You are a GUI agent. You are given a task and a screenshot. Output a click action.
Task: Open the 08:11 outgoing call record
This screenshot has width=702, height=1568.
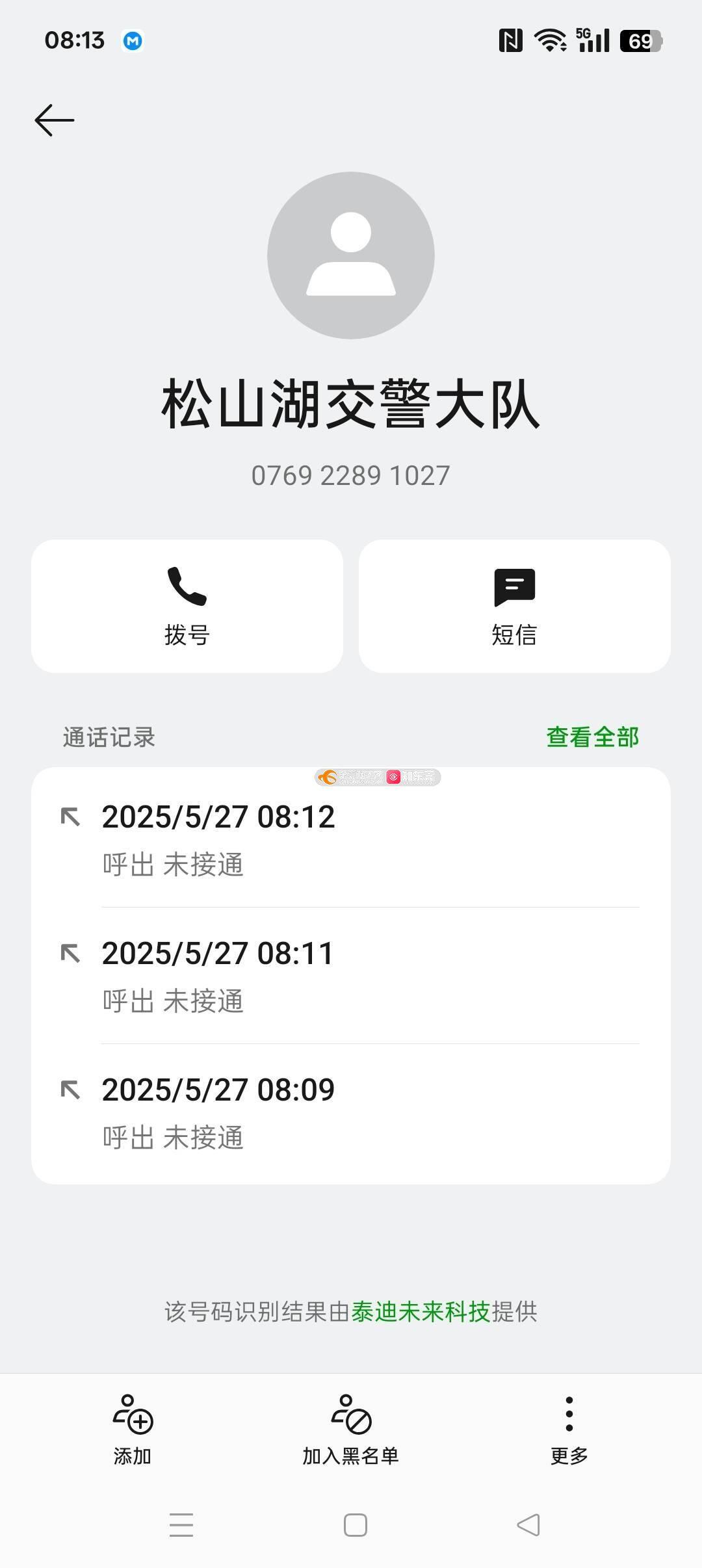[351, 976]
